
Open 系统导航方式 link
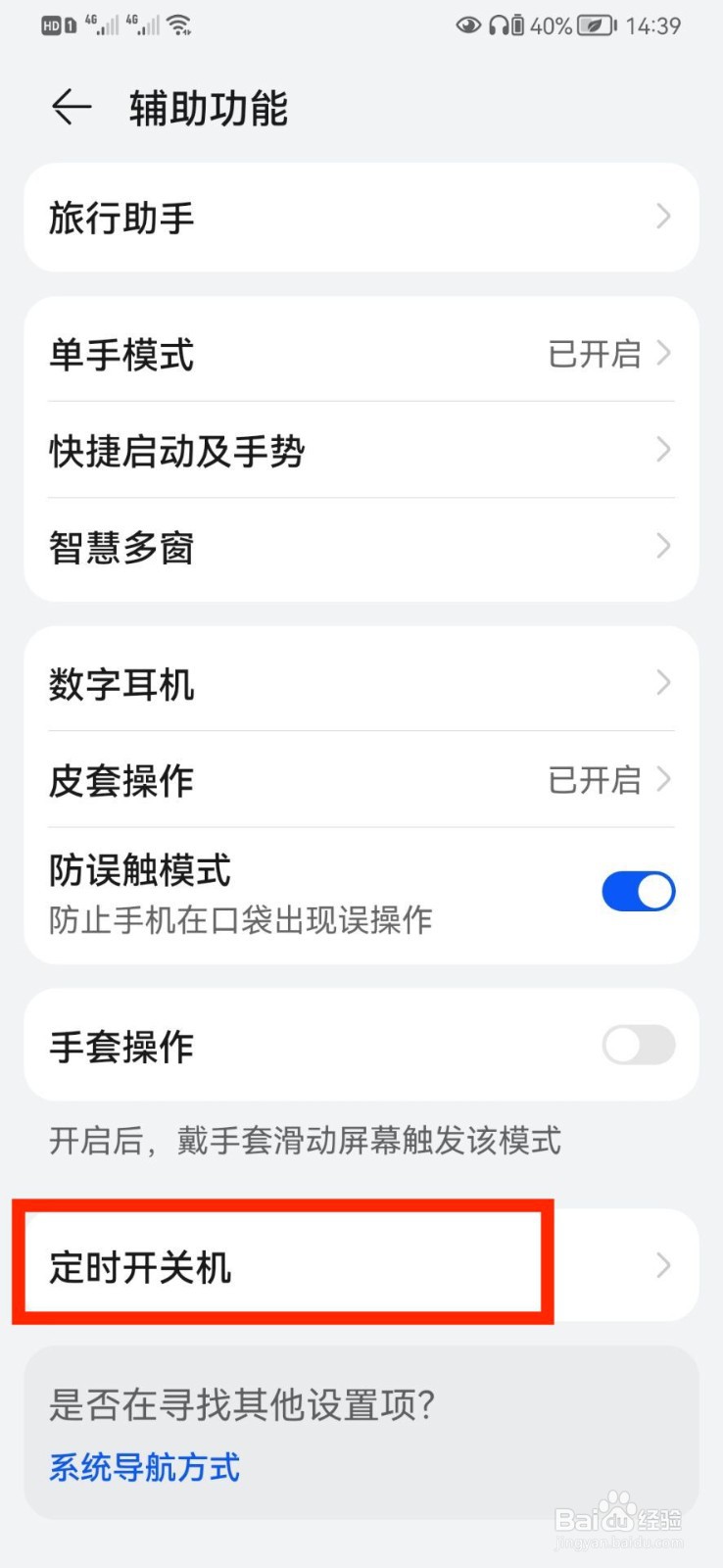(143, 1467)
